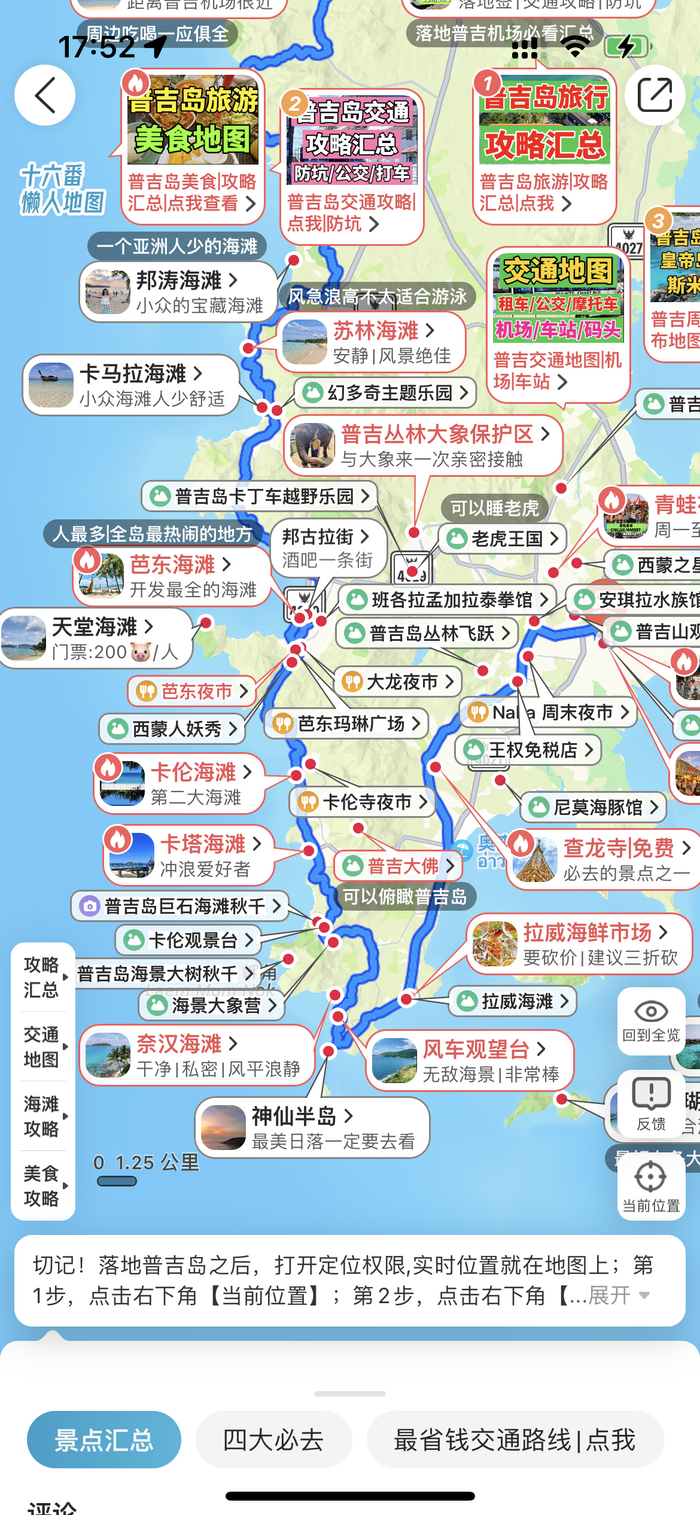Share this map via top-right icon
Viewport: 700px width, 1515px height.
point(655,95)
